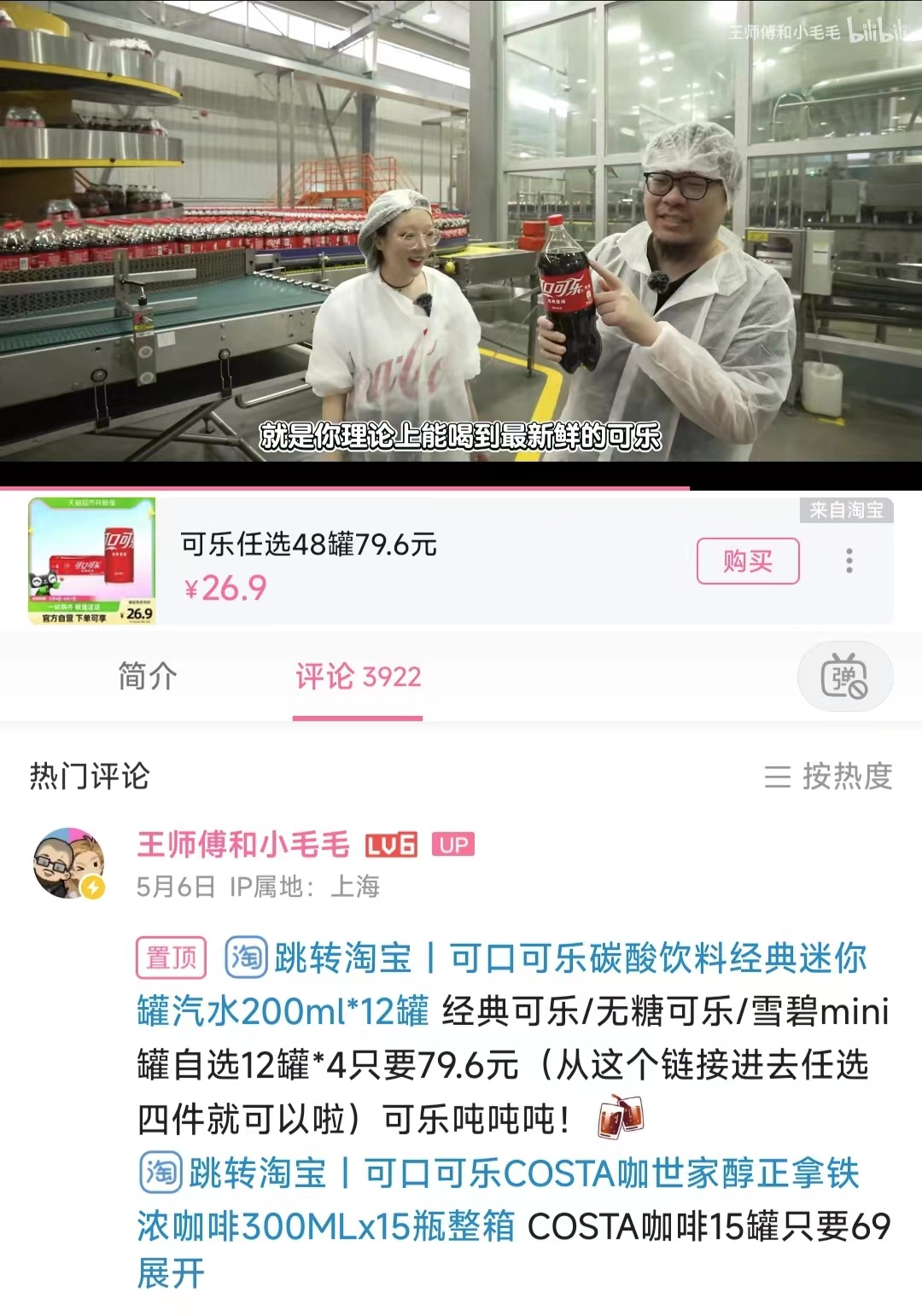Toggle danmaku off with the TV-screen icon

pos(847,678)
